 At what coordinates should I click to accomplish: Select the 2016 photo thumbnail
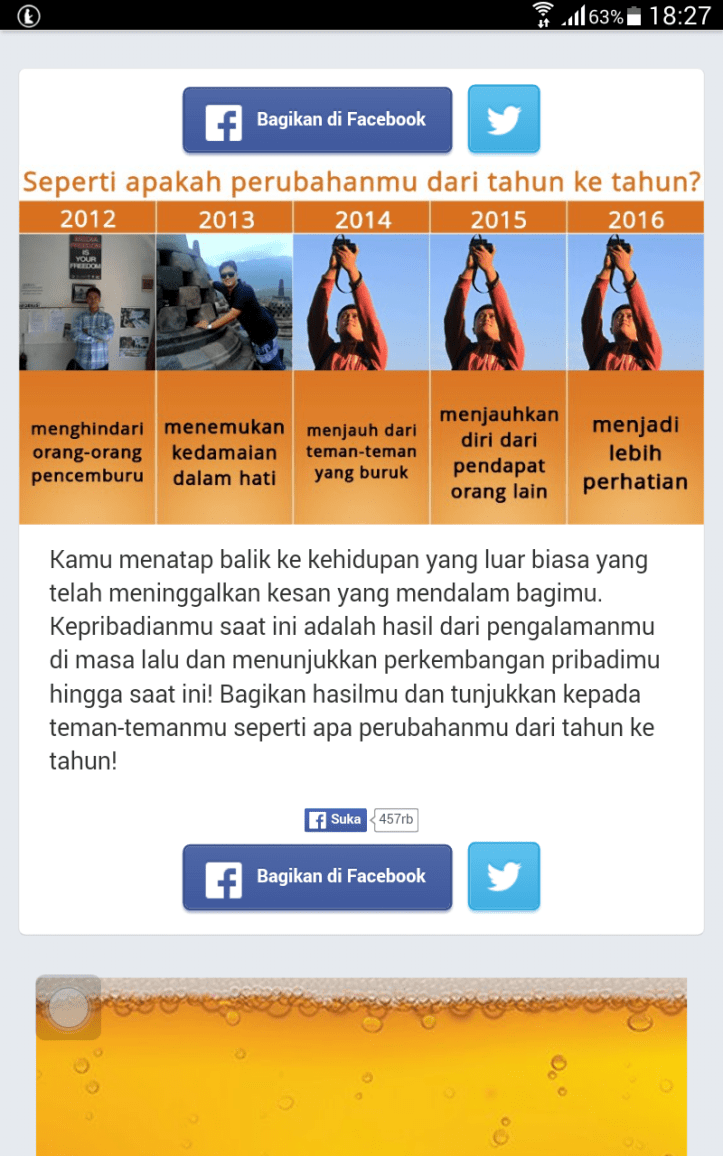click(635, 300)
